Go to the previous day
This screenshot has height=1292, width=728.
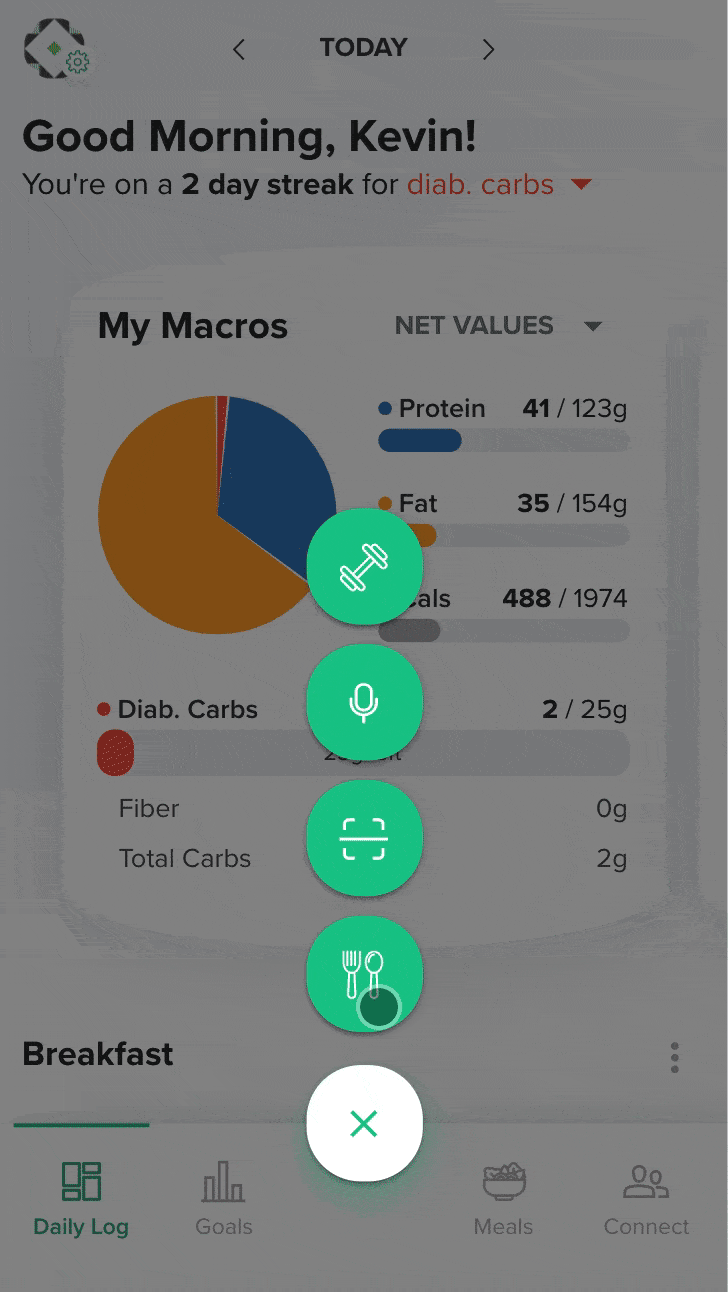[239, 49]
